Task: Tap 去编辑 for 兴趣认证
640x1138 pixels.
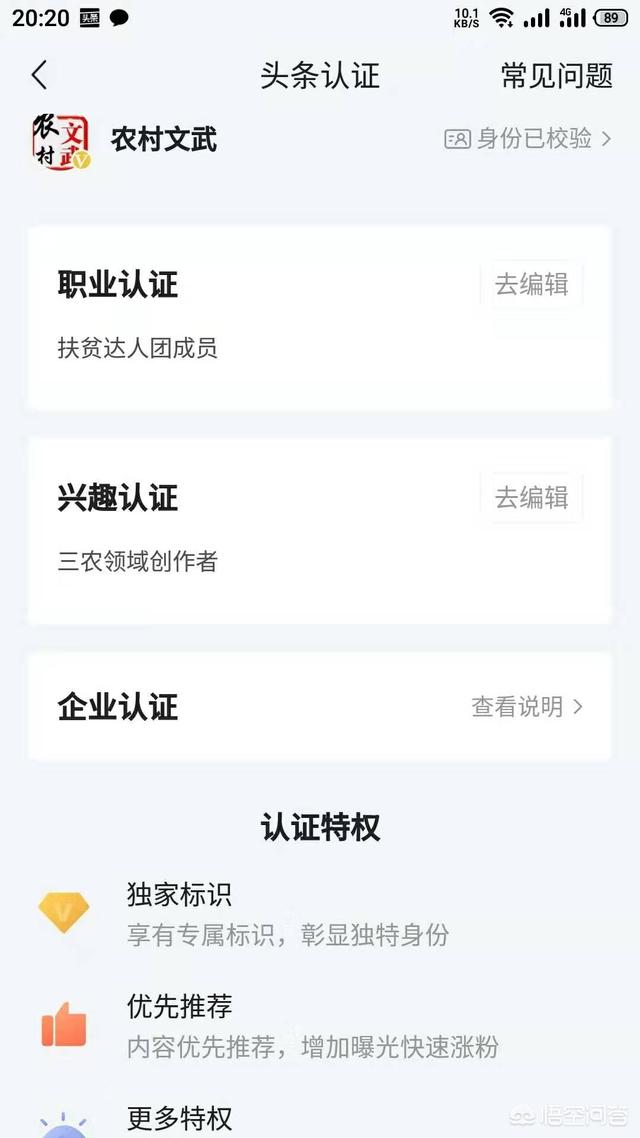Action: tap(531, 497)
